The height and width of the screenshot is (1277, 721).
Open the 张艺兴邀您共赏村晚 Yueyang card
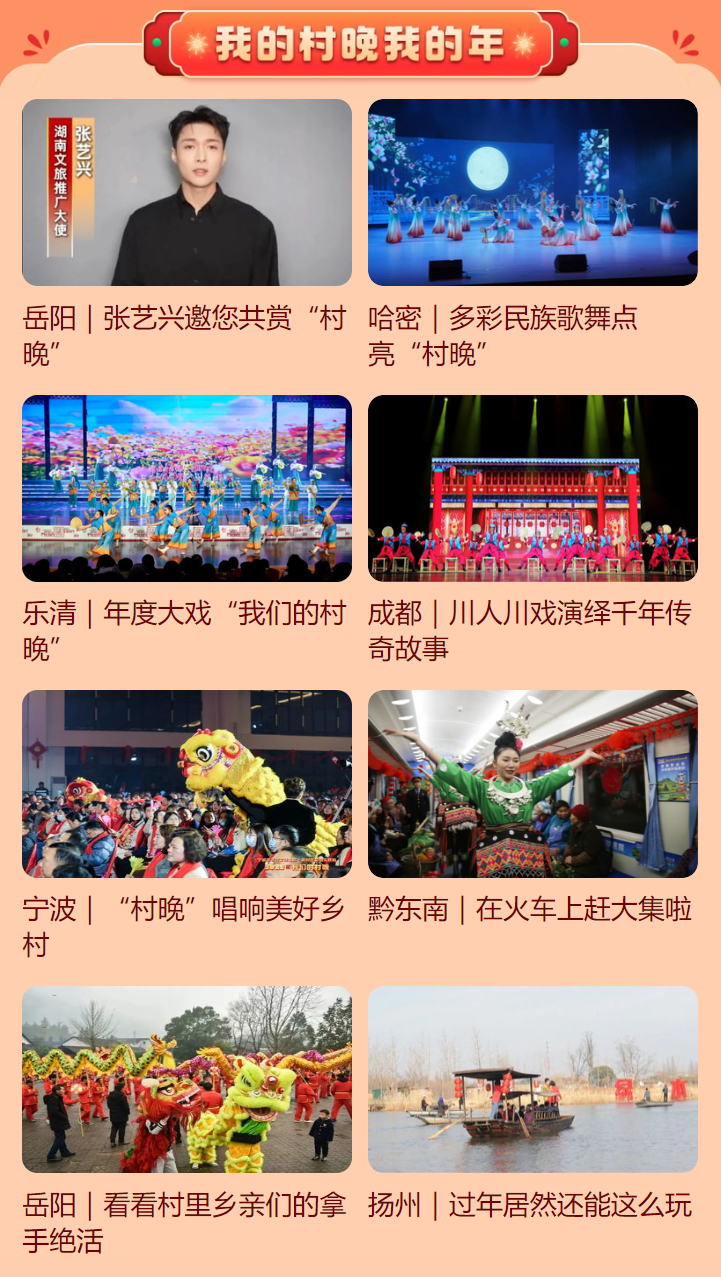pyautogui.click(x=187, y=193)
